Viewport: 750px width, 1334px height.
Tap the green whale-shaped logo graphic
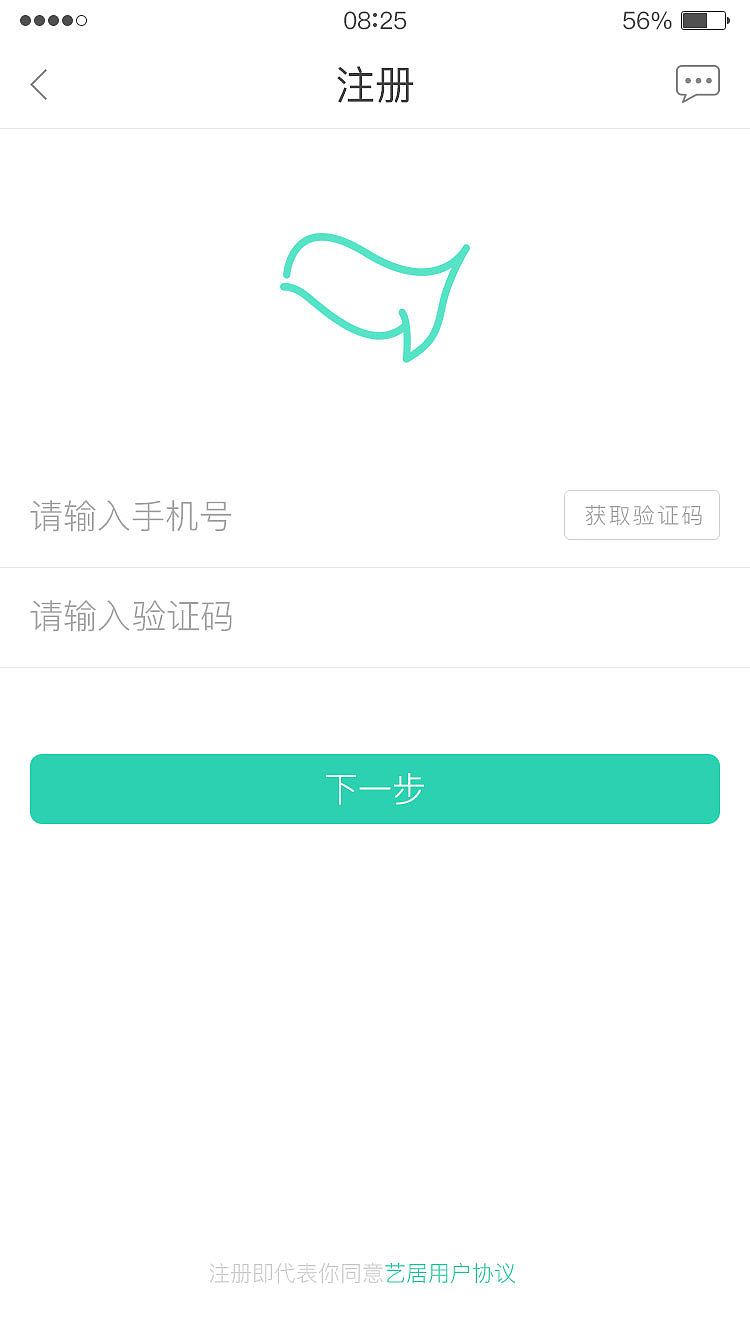(375, 297)
